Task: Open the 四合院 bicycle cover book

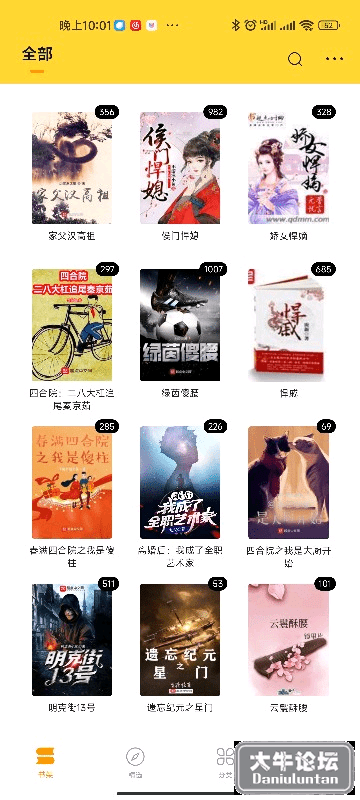Action: [72, 325]
